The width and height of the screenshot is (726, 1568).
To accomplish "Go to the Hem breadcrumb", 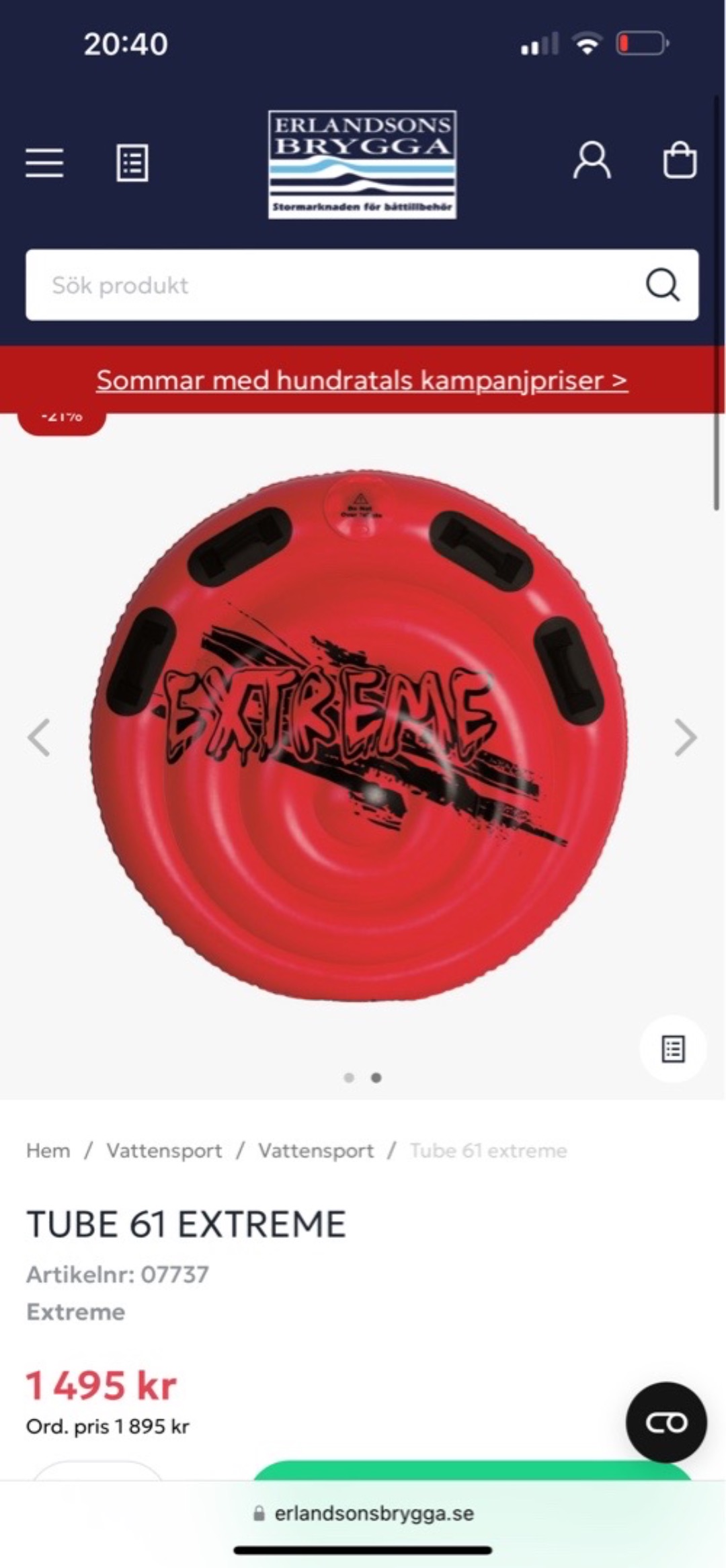I will [x=48, y=1150].
